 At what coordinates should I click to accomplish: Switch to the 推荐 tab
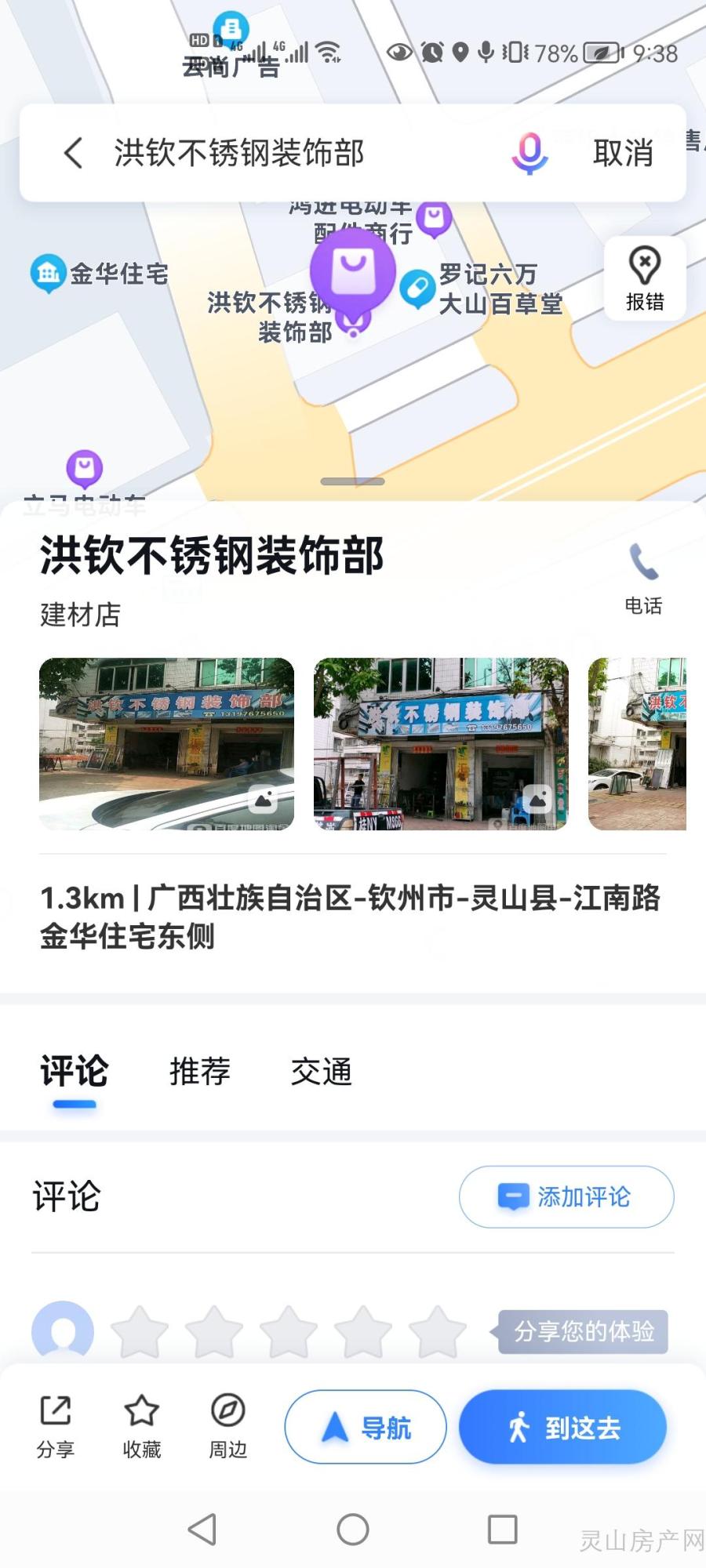pyautogui.click(x=199, y=1071)
